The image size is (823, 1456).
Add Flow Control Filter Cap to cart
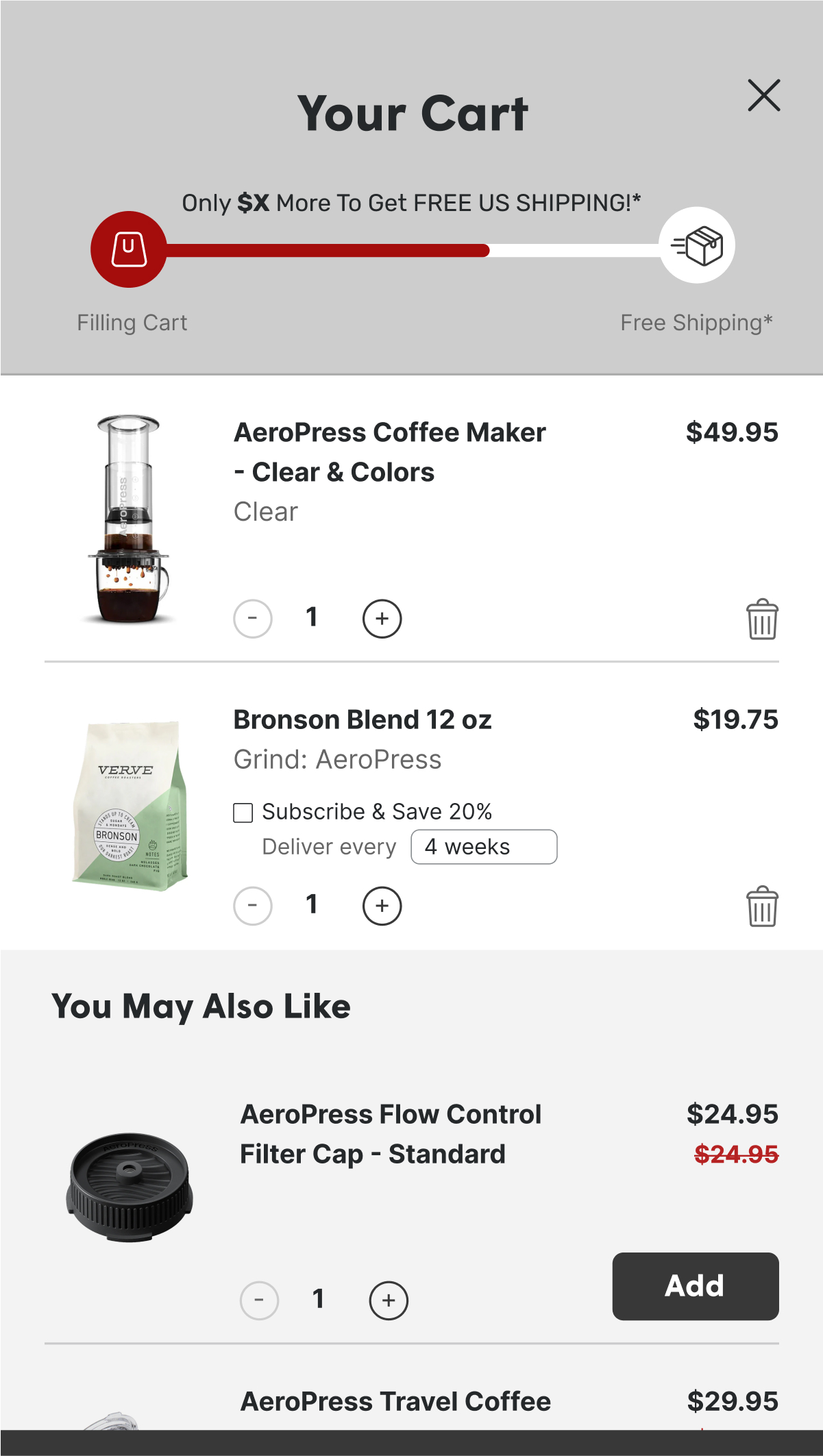[695, 1286]
